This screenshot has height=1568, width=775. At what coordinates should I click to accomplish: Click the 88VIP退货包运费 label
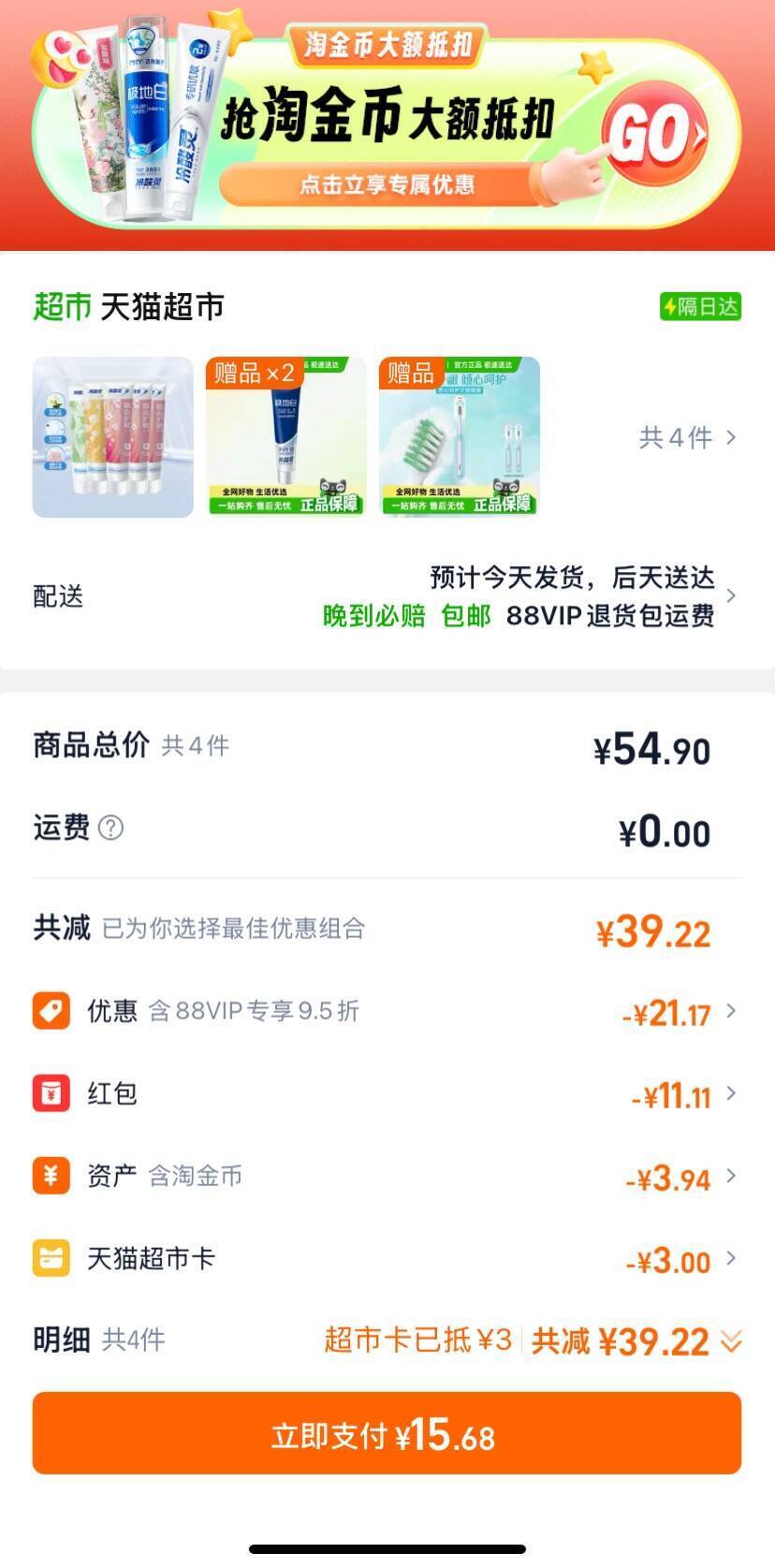(613, 617)
